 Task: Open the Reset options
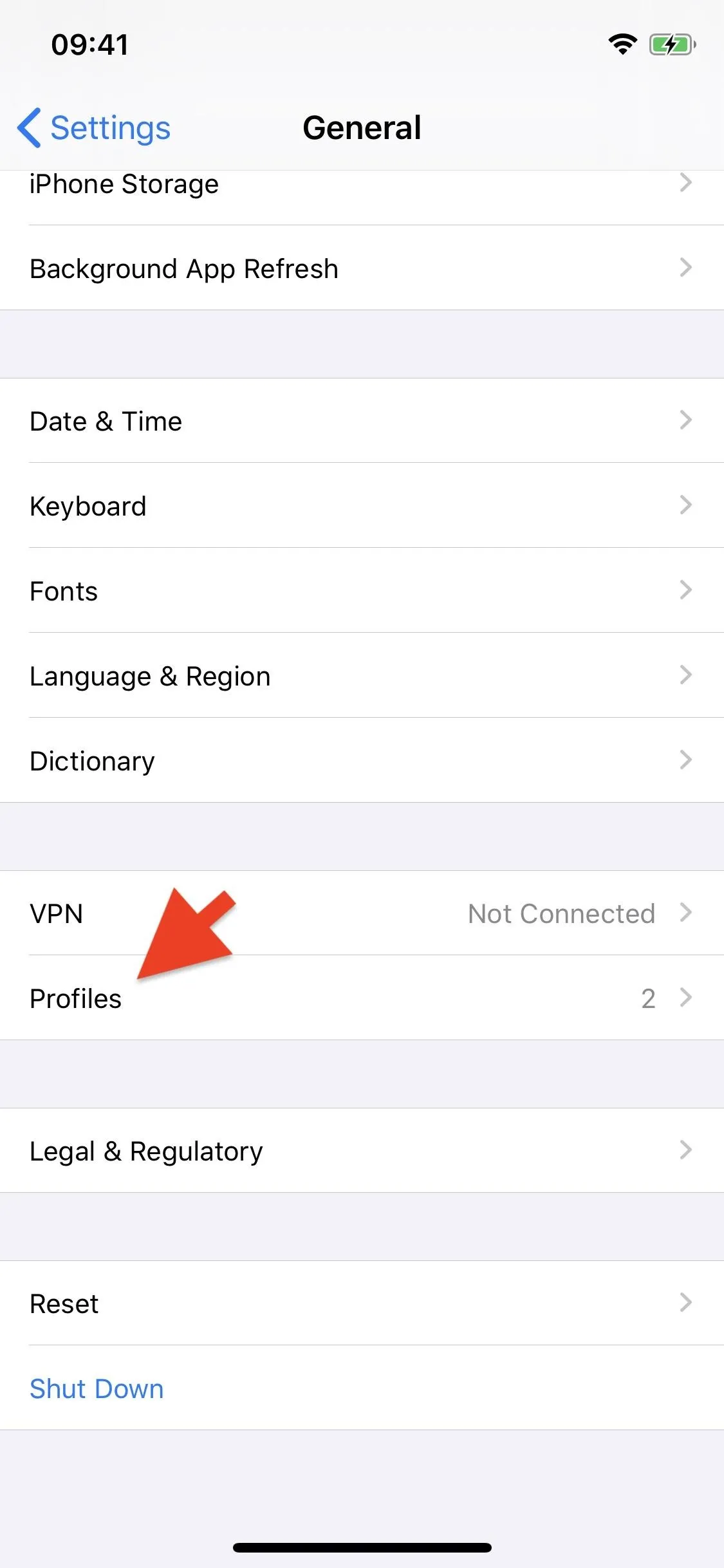pos(362,1303)
